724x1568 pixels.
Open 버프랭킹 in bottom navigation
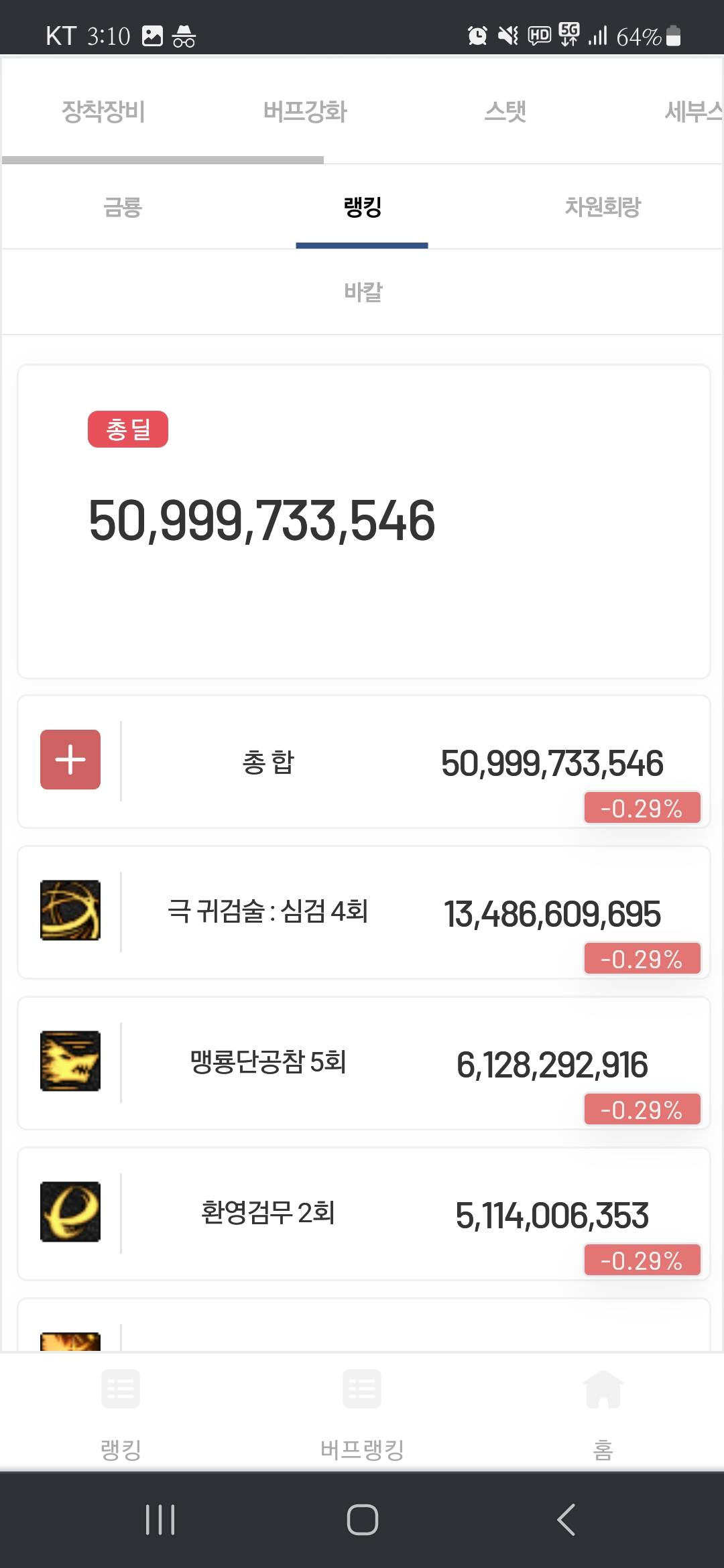[x=362, y=1413]
